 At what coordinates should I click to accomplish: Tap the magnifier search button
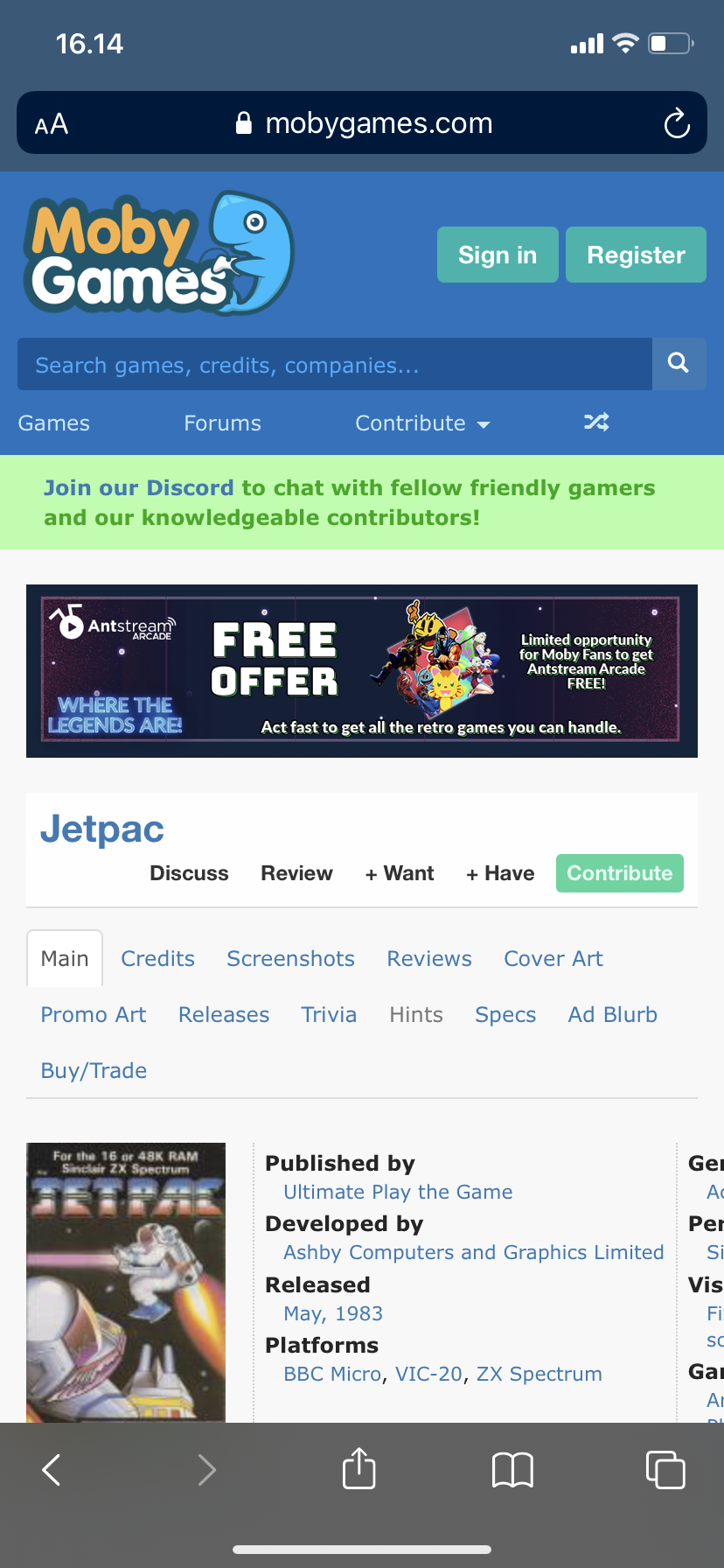click(679, 364)
